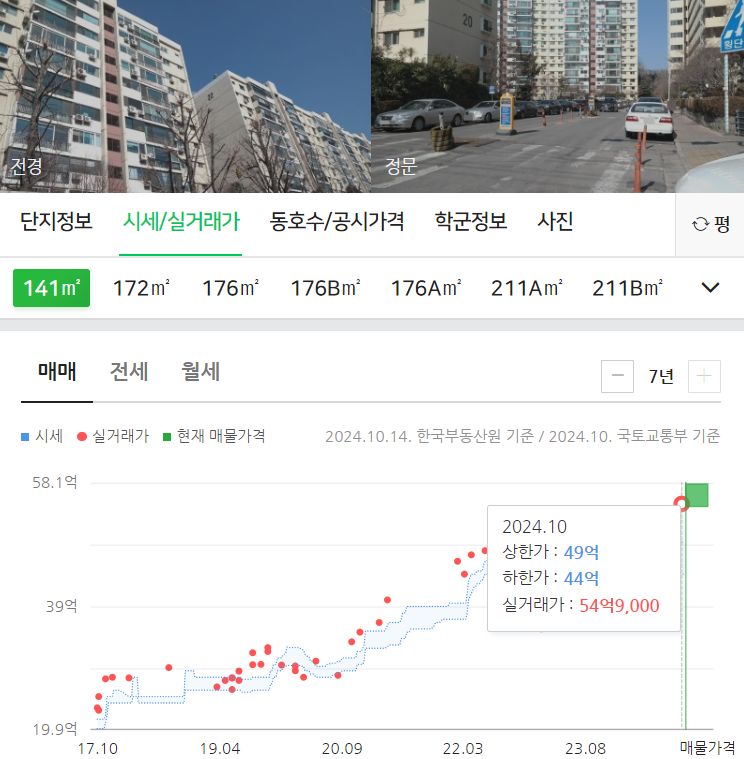Viewport: 744px width, 759px height.
Task: Go to the 동호수/공시가격 tab
Action: (337, 222)
